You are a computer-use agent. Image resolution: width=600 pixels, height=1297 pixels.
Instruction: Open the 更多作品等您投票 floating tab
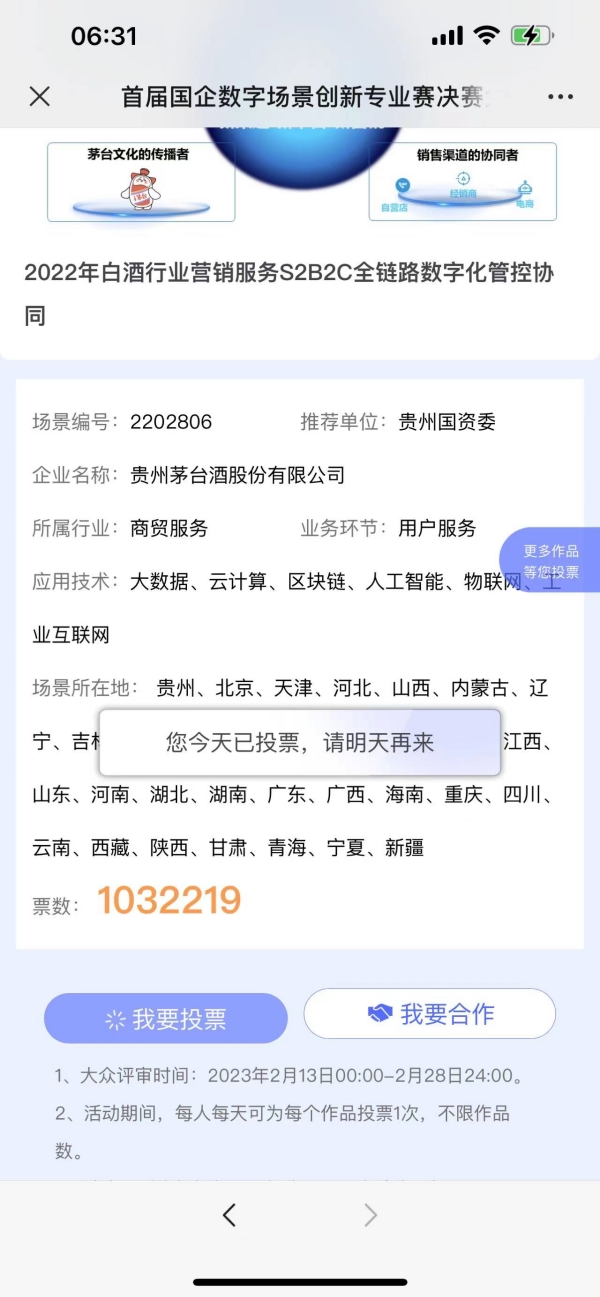[x=552, y=561]
